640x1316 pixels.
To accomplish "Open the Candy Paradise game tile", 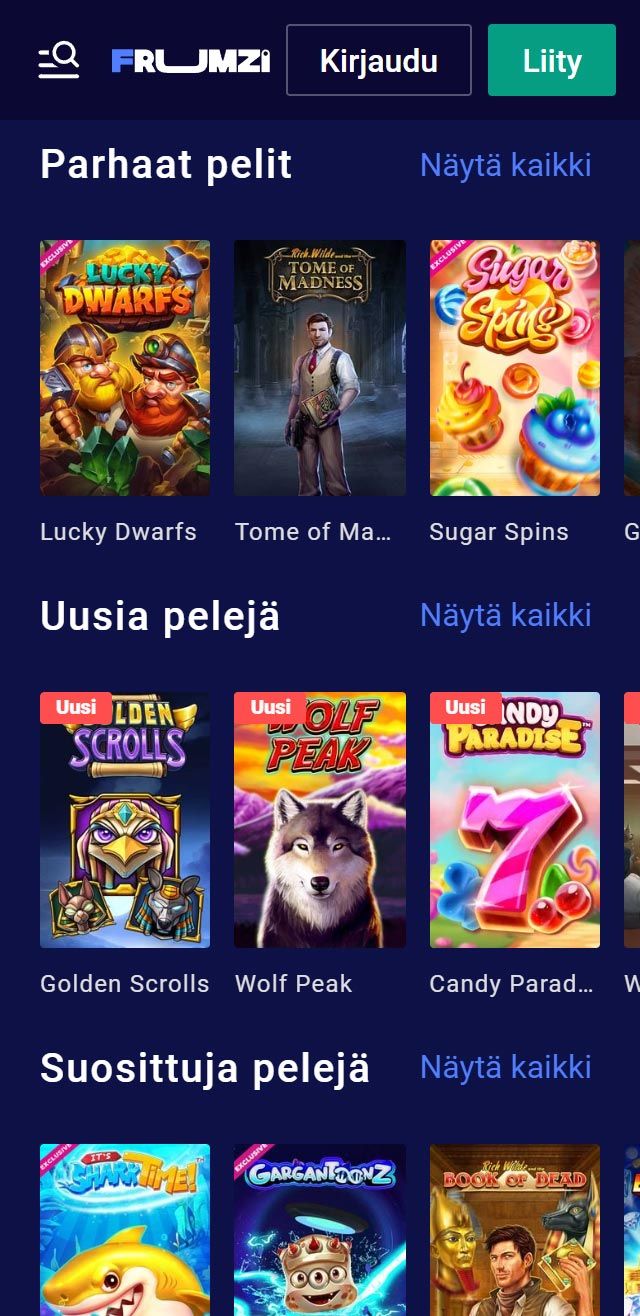I will (515, 820).
